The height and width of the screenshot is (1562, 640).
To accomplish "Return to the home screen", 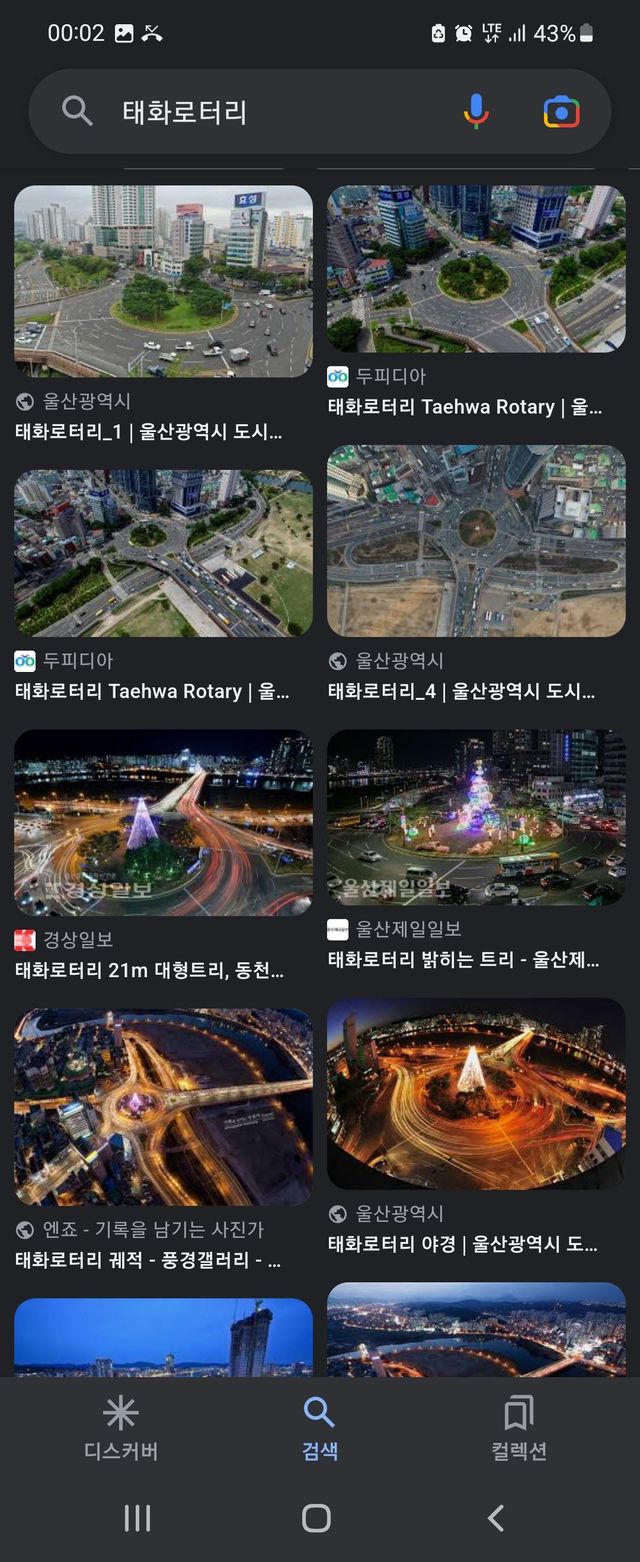I will 316,1518.
